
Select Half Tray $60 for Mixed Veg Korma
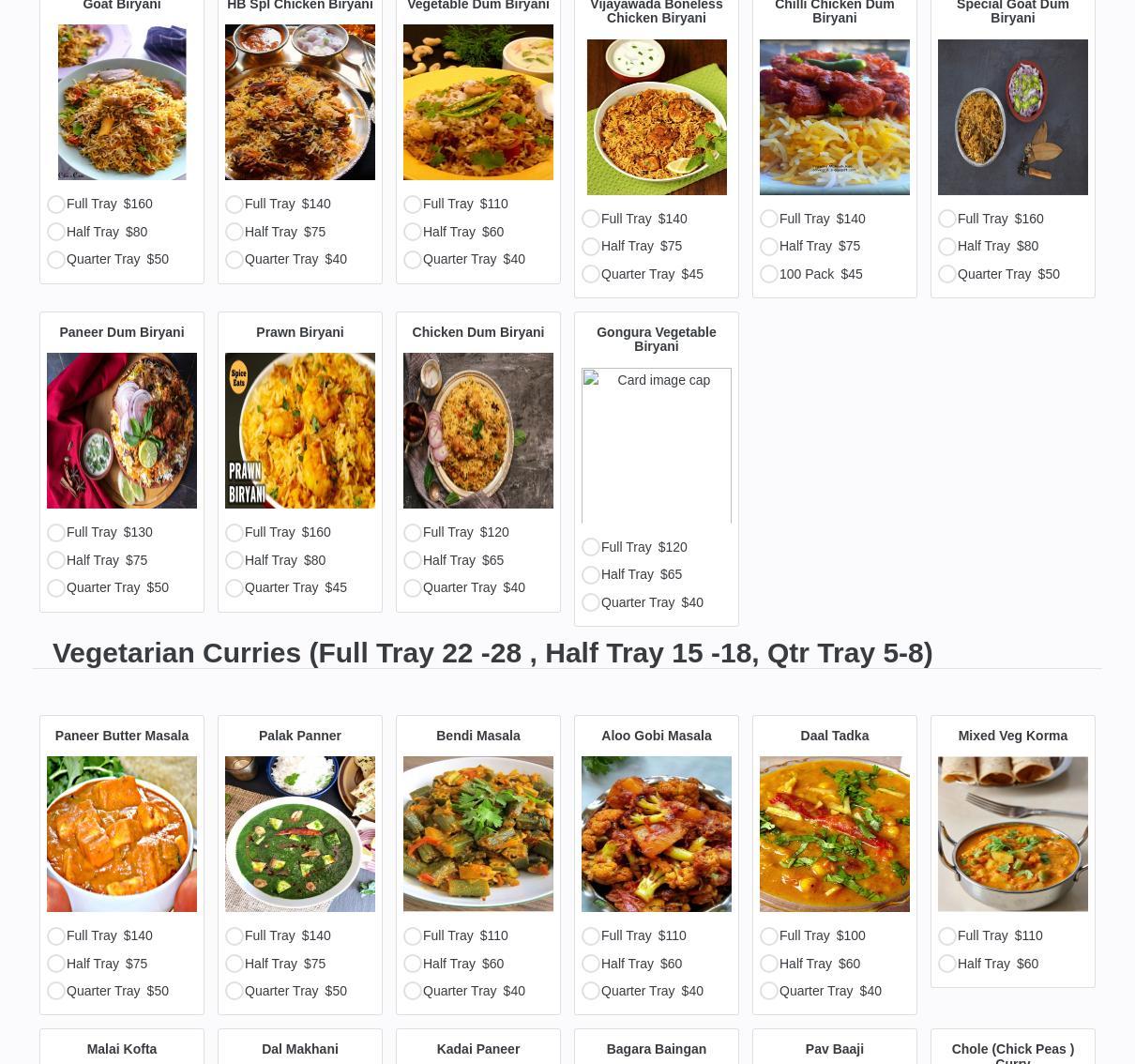pyautogui.click(x=947, y=964)
